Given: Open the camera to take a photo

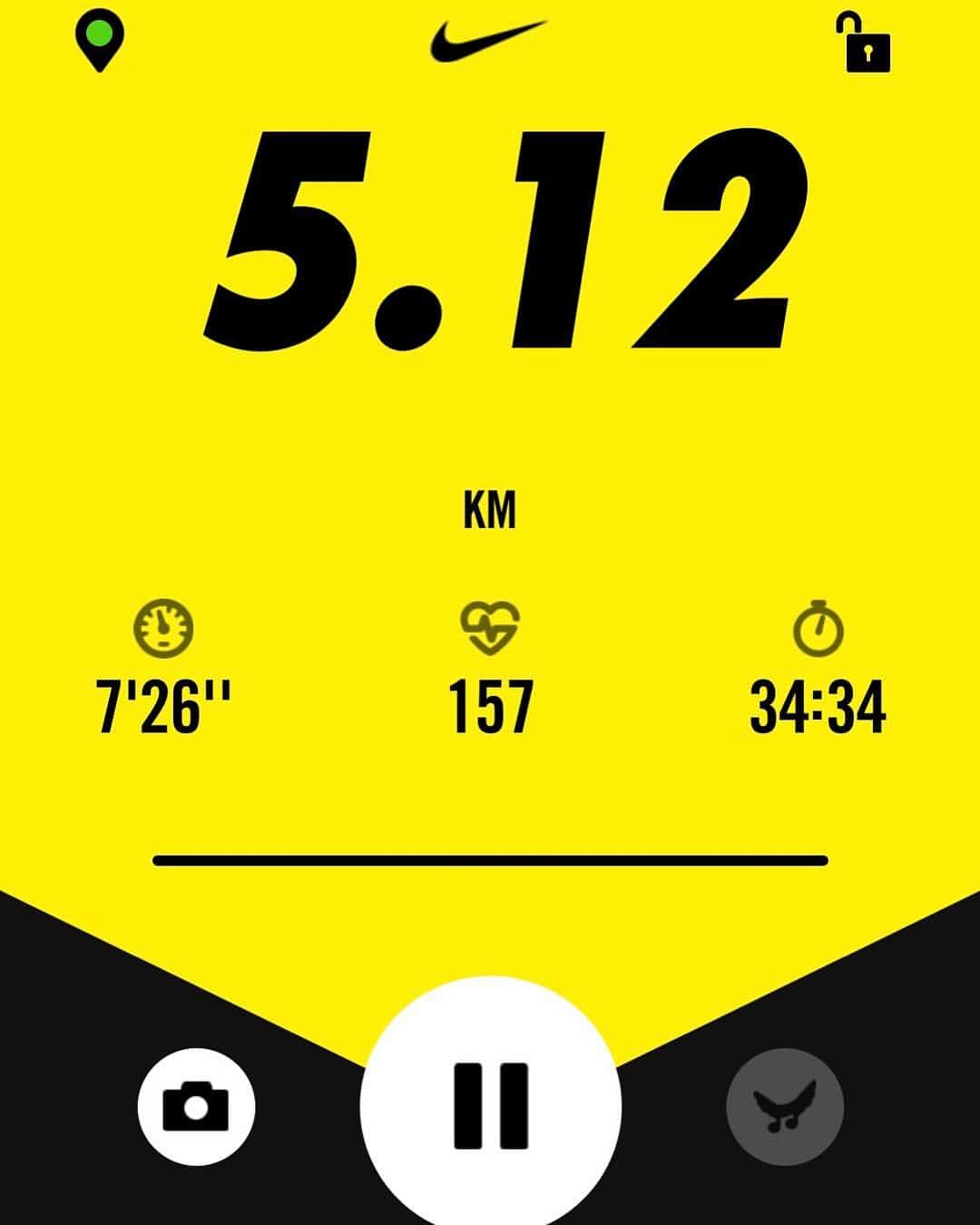Looking at the screenshot, I should coord(196,1106).
